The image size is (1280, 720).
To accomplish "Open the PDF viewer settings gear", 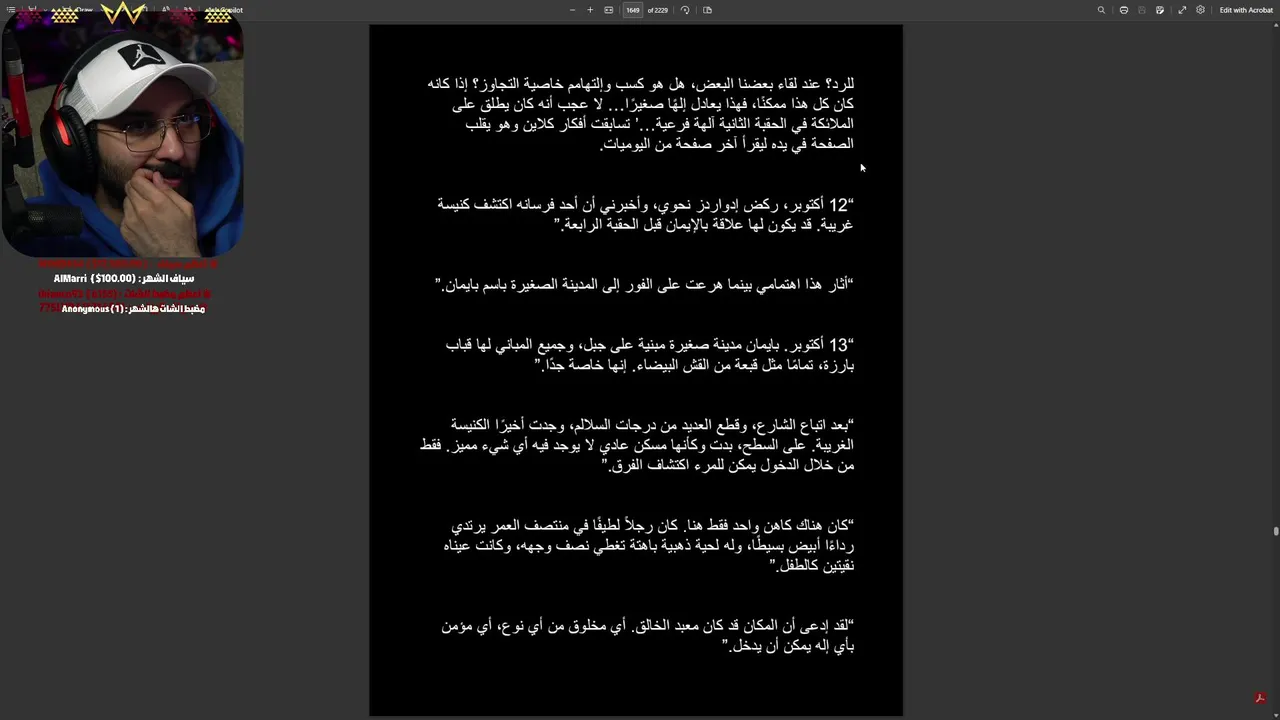I will [x=1200, y=10].
